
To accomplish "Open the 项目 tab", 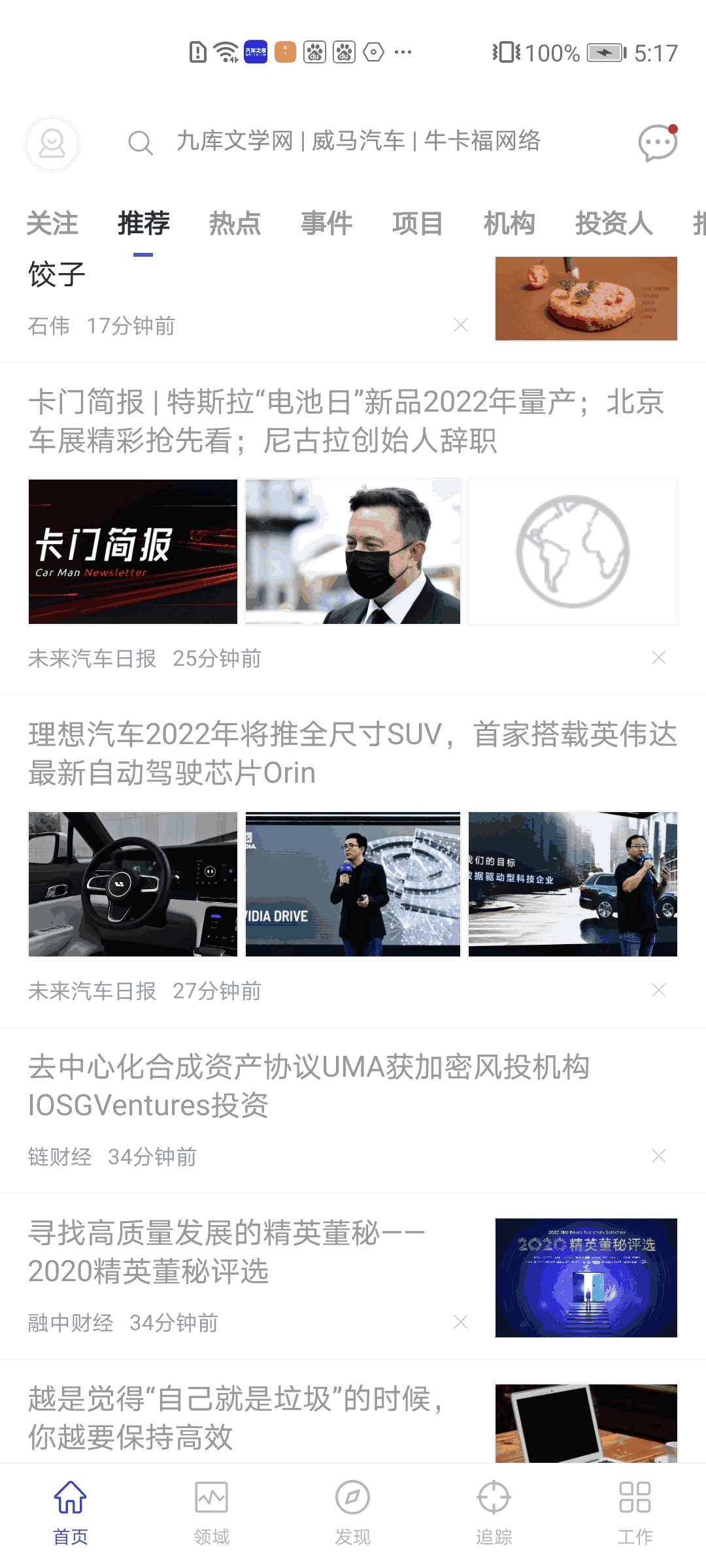I will click(x=418, y=223).
